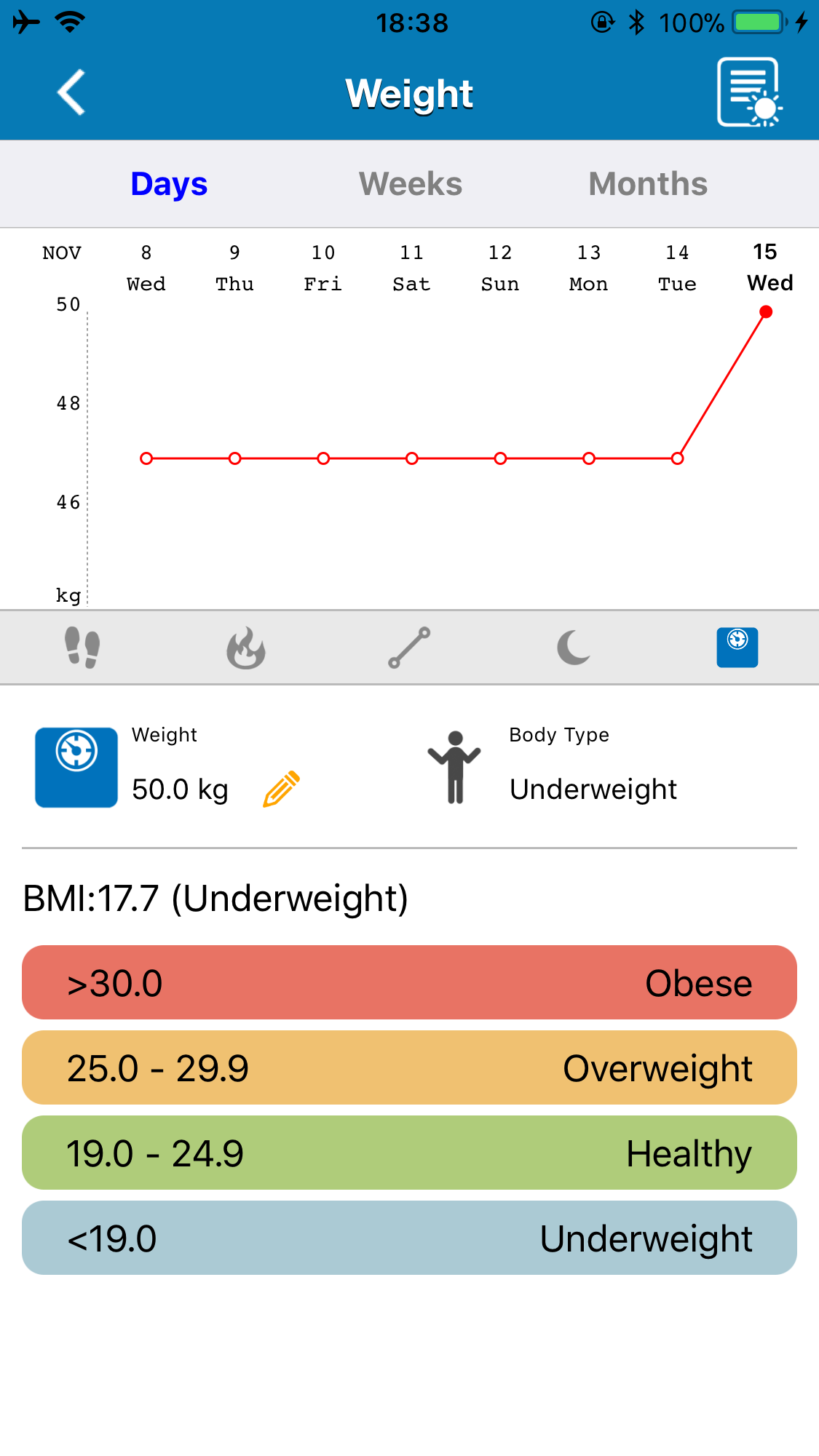Select the Days tab

[169, 184]
